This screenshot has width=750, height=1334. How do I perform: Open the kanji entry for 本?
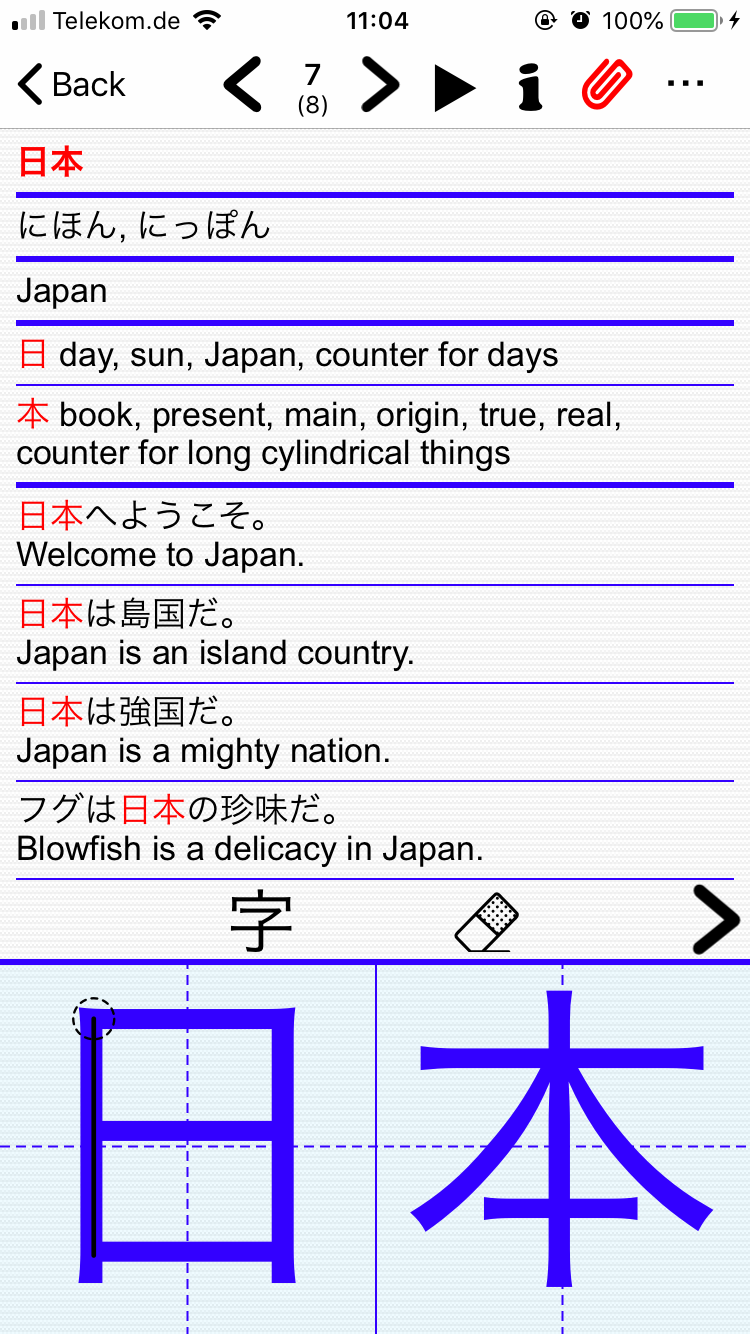coord(320,434)
